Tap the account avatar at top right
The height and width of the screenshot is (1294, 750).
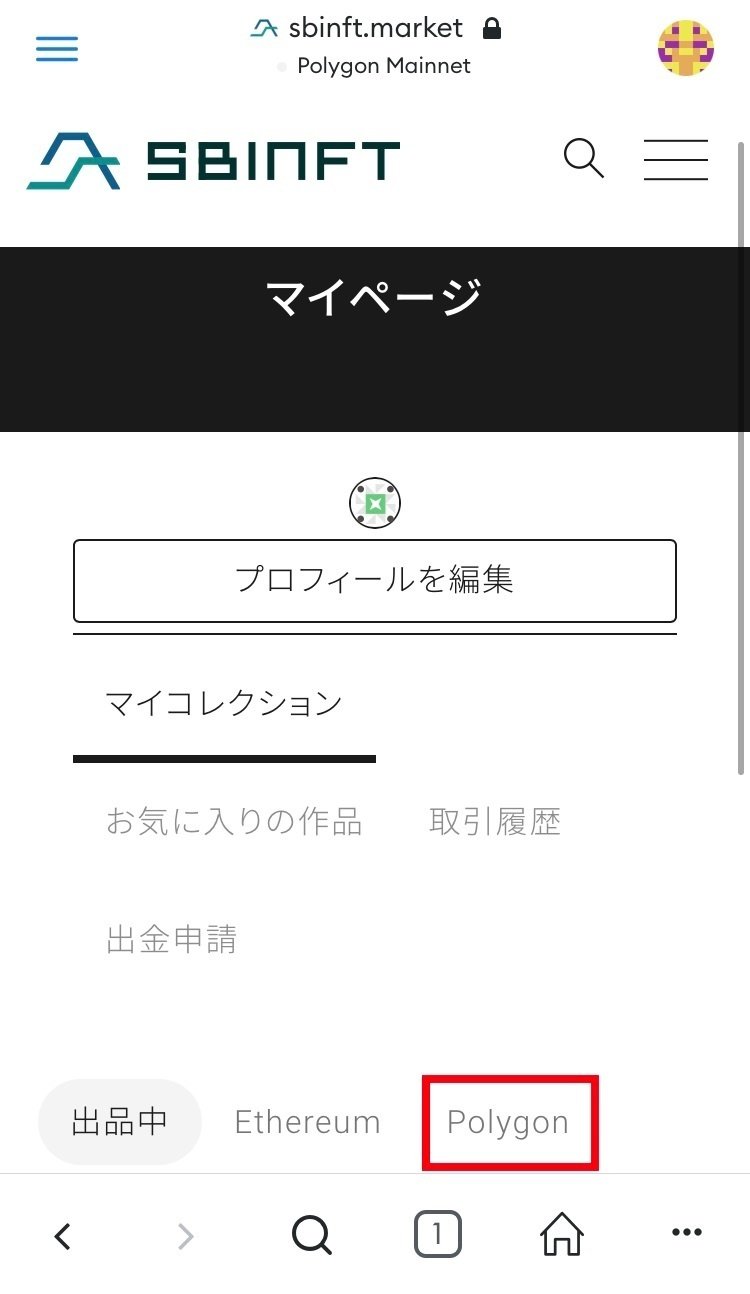tap(686, 48)
